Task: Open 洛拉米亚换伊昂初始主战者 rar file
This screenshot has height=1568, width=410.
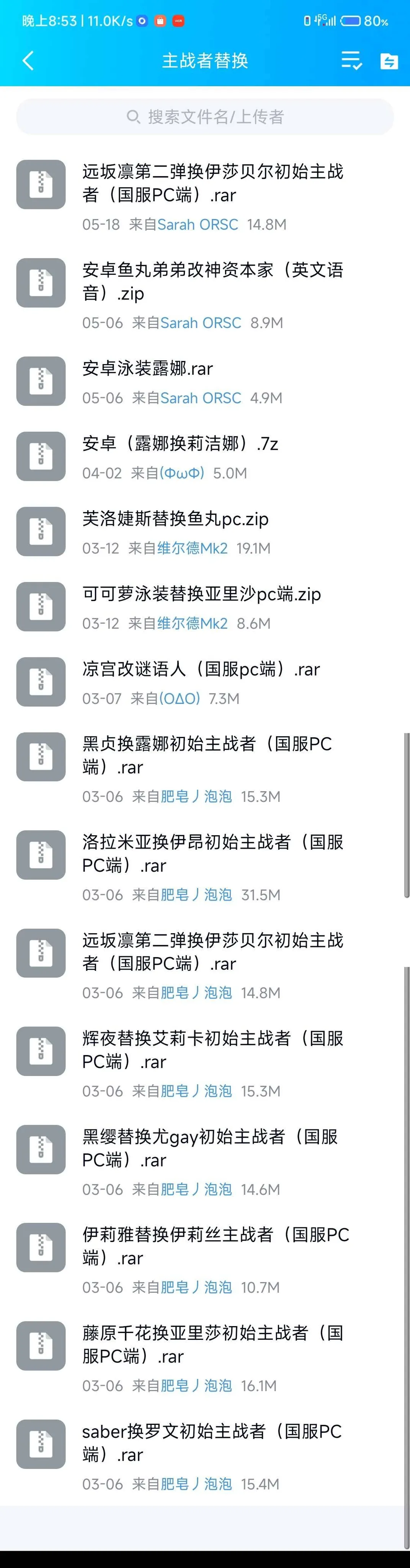Action: (212, 853)
